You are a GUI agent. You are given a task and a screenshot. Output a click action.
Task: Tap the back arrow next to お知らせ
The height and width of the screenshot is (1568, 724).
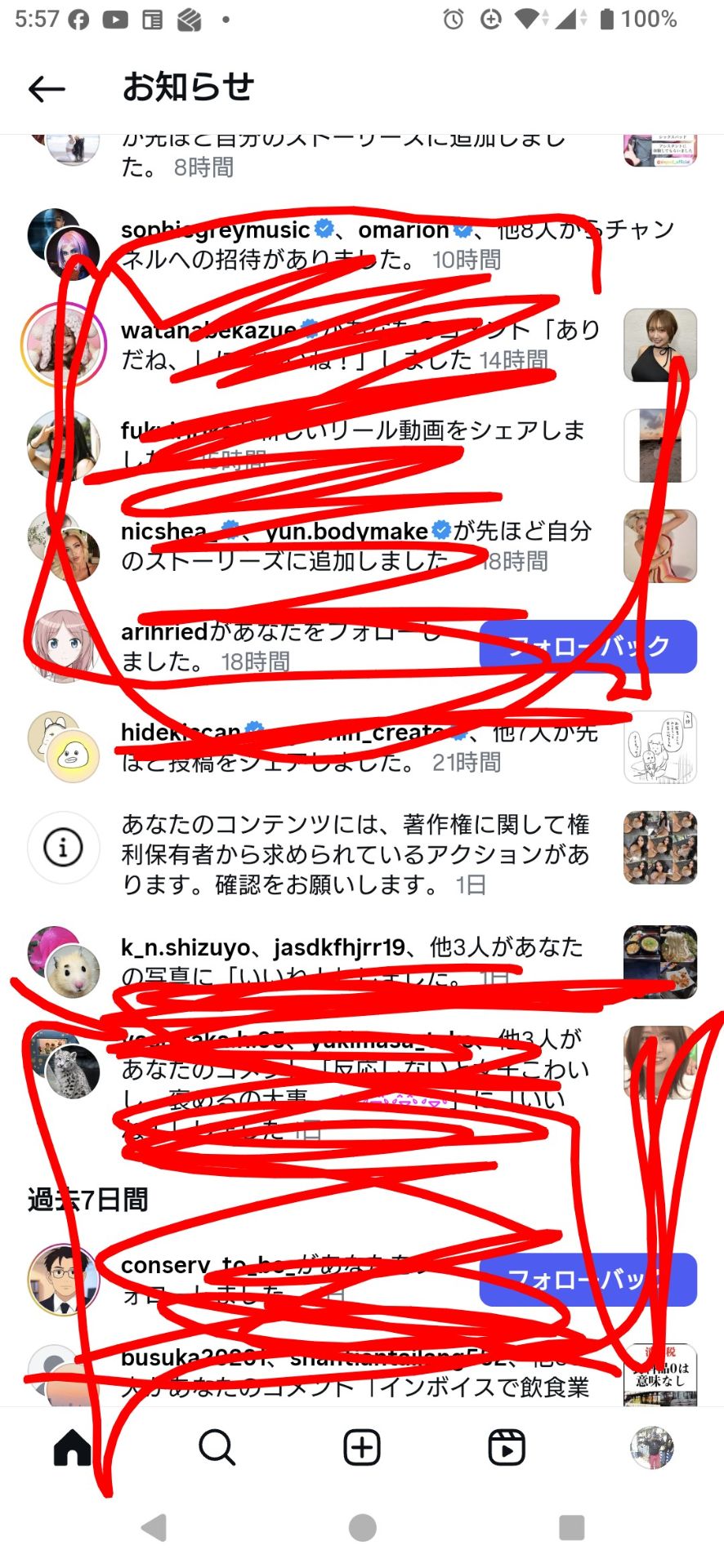pyautogui.click(x=47, y=88)
